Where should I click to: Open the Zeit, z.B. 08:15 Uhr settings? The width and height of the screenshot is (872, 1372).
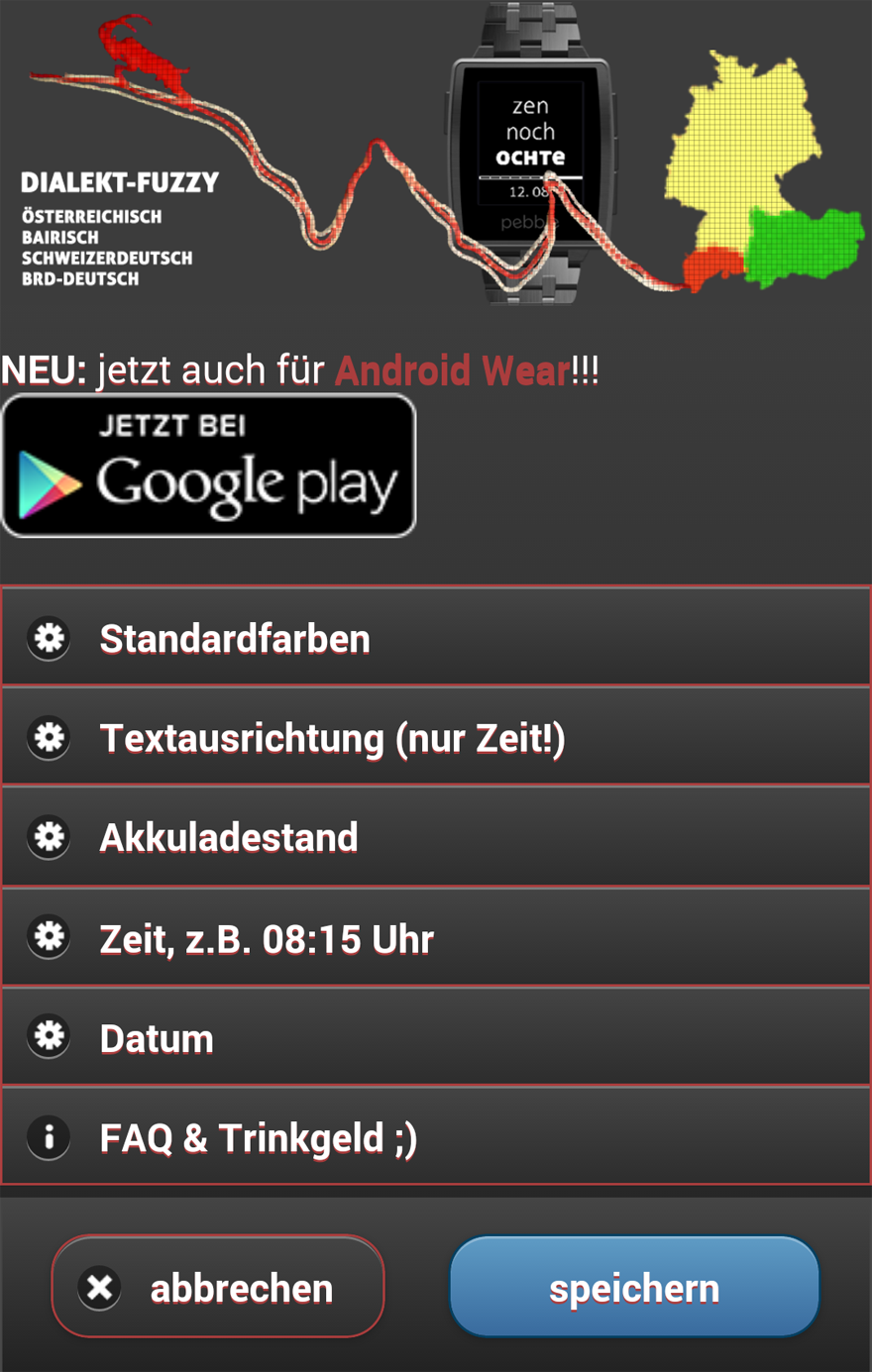(x=436, y=937)
